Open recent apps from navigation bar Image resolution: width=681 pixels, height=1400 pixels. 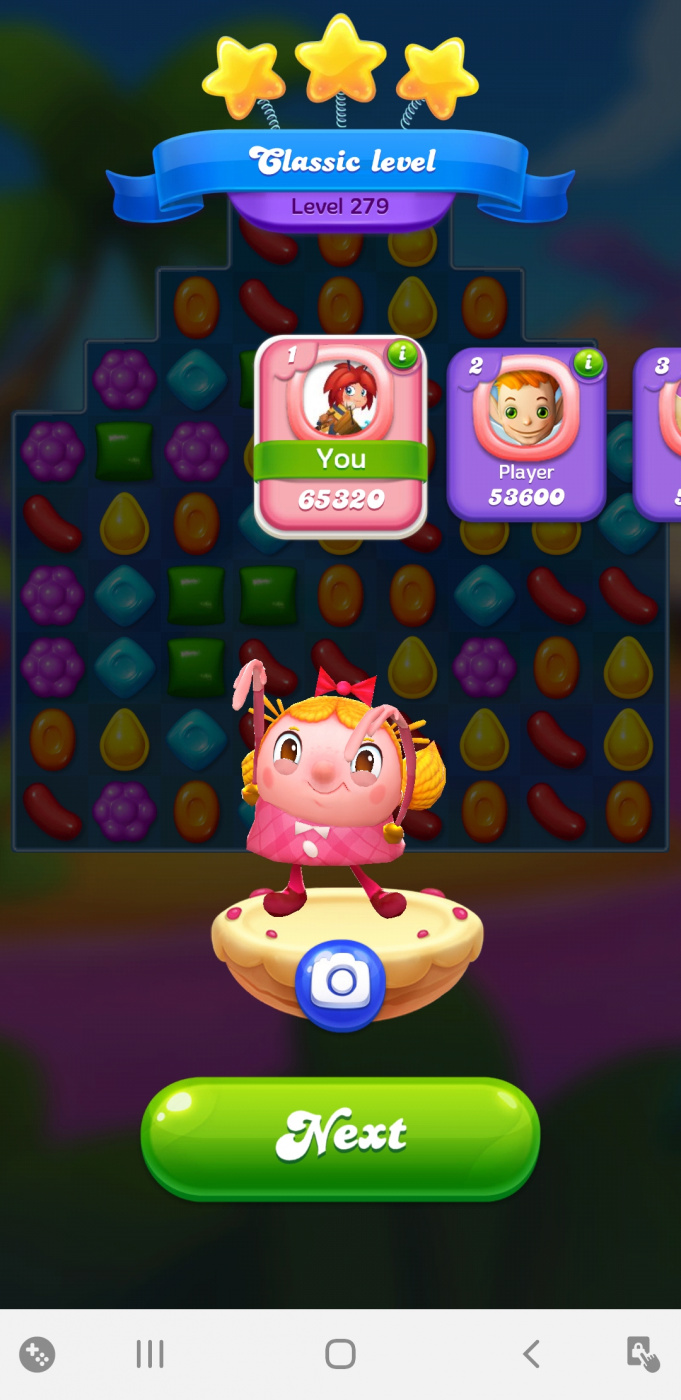pos(150,1354)
